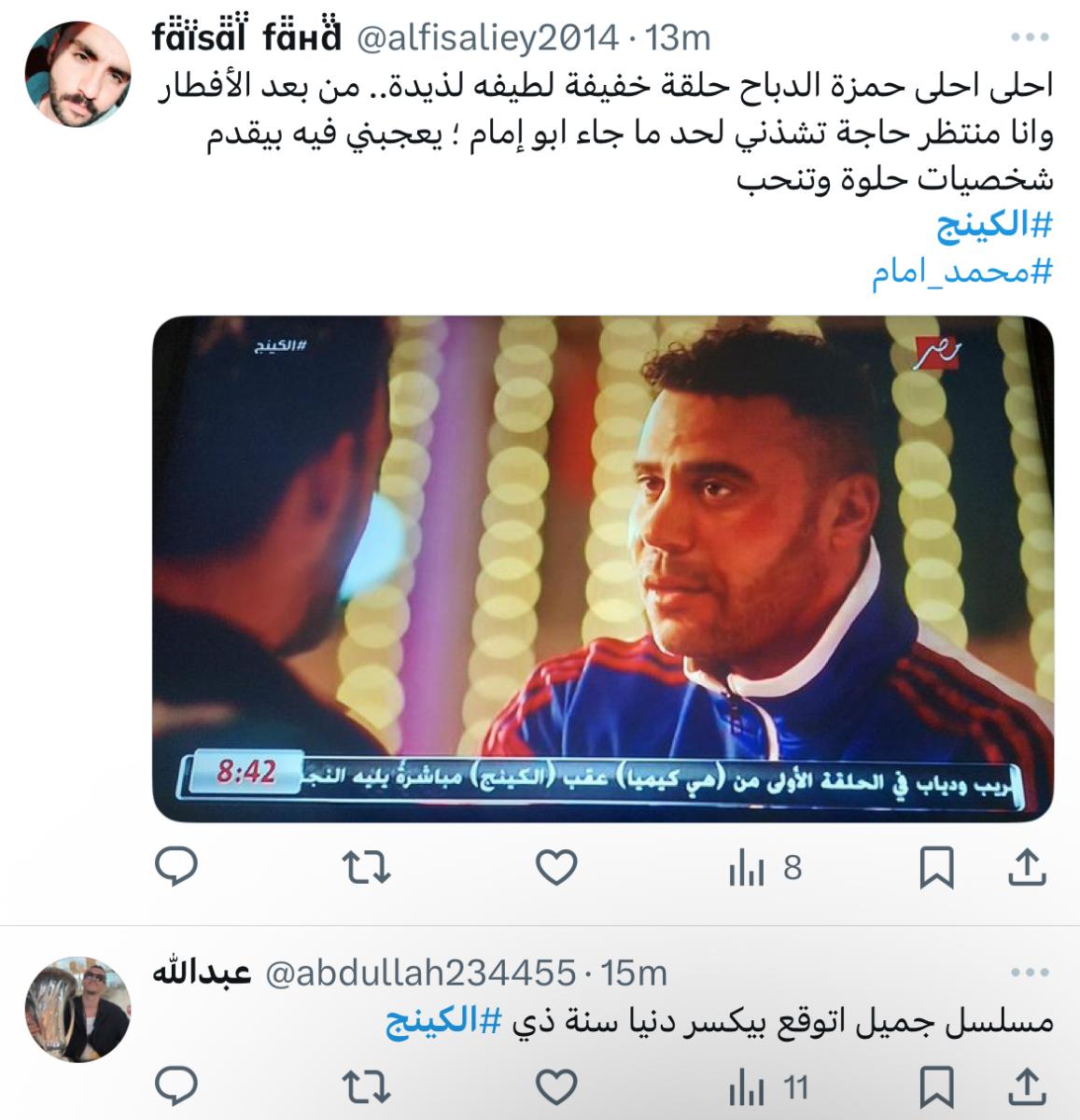Open more options on faisal fahd's tweet
Screen dimensions: 1080x1120
click(1031, 35)
